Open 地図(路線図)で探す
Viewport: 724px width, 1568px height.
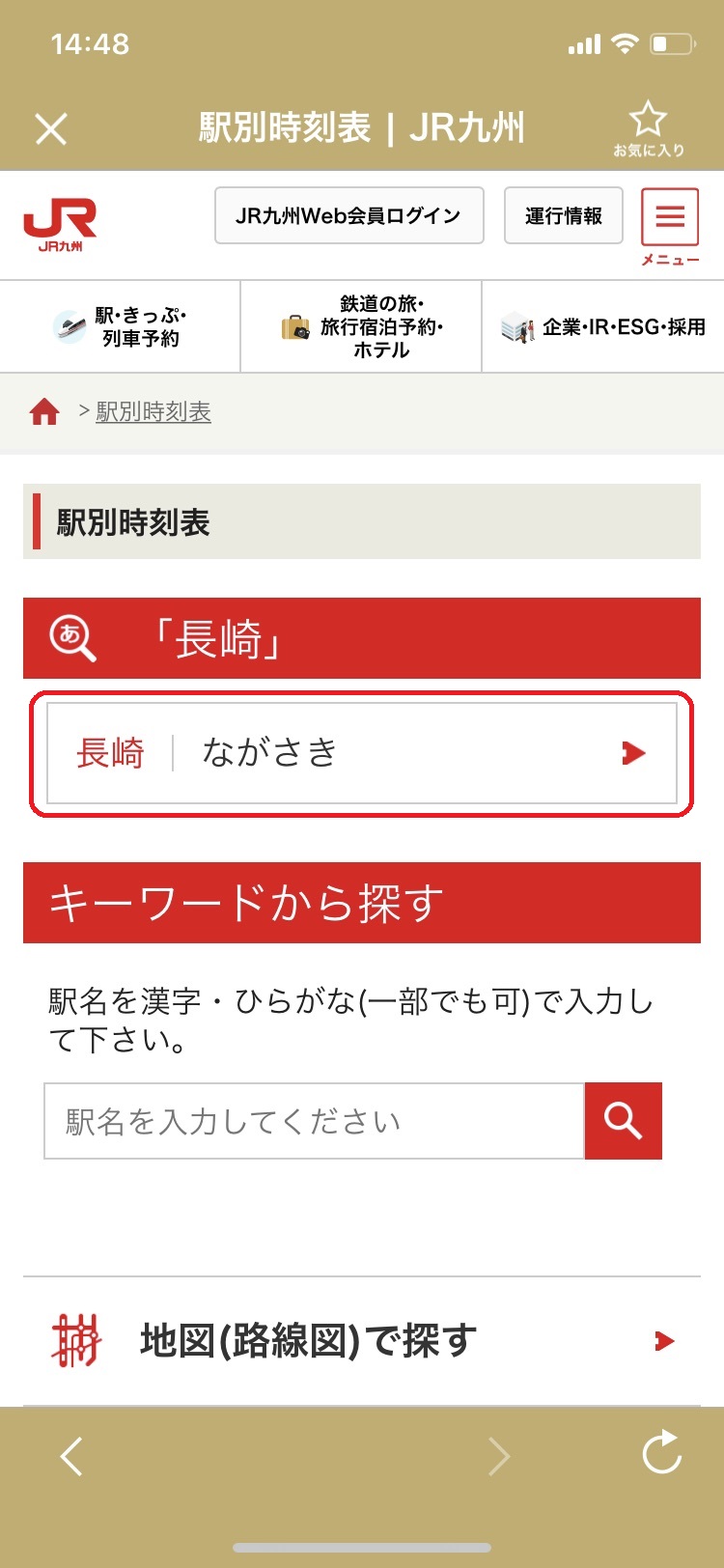(x=362, y=1341)
